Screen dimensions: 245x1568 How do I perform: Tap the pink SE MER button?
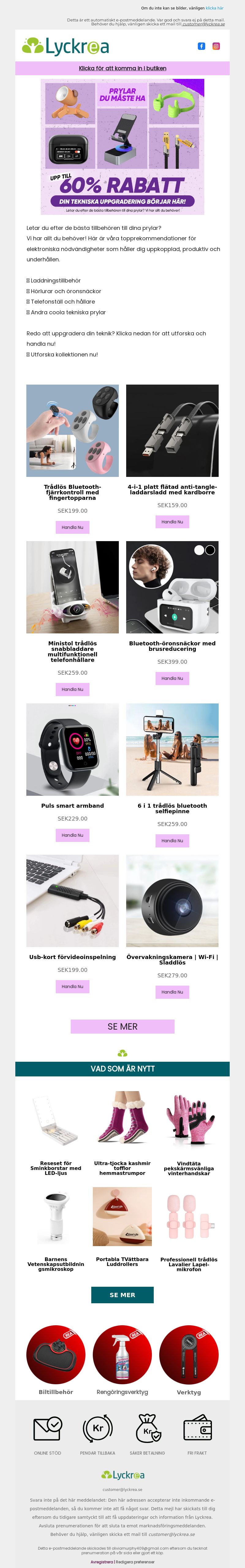coord(123,1026)
